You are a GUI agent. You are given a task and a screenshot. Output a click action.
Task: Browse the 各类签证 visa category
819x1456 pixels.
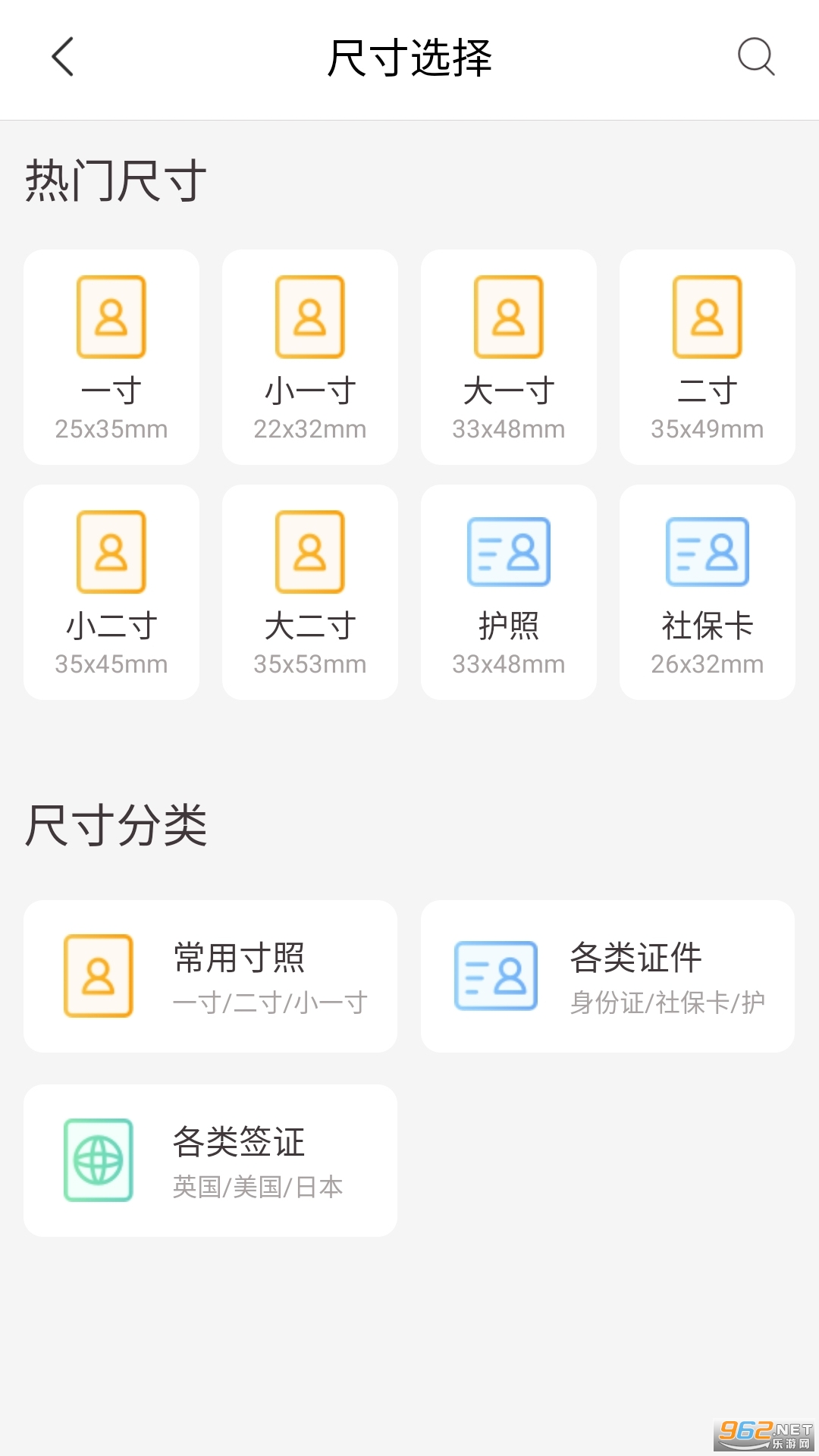210,1161
